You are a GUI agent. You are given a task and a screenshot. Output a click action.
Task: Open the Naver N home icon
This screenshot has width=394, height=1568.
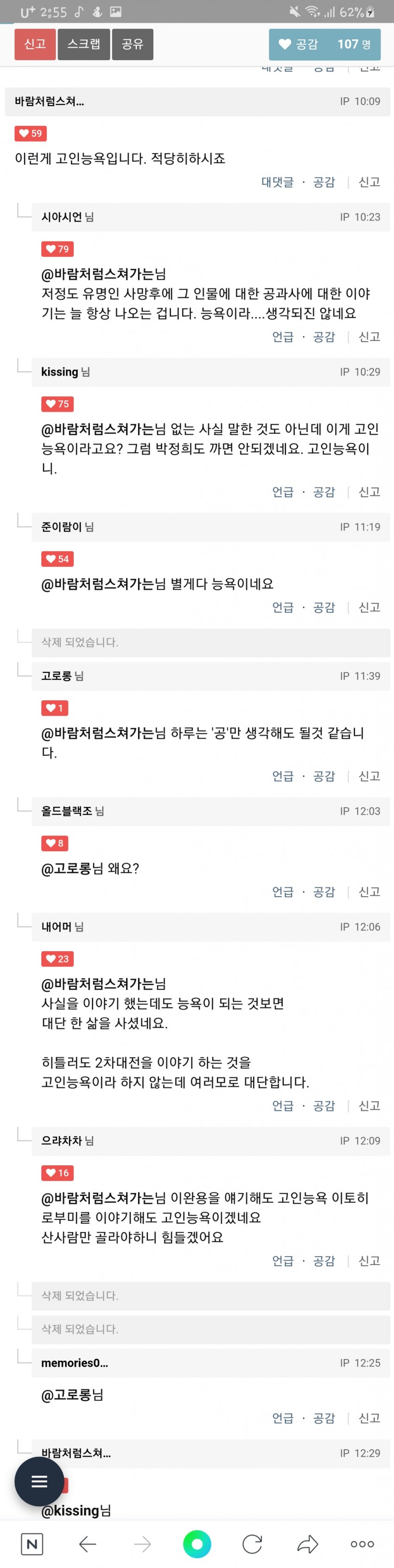point(32,1543)
